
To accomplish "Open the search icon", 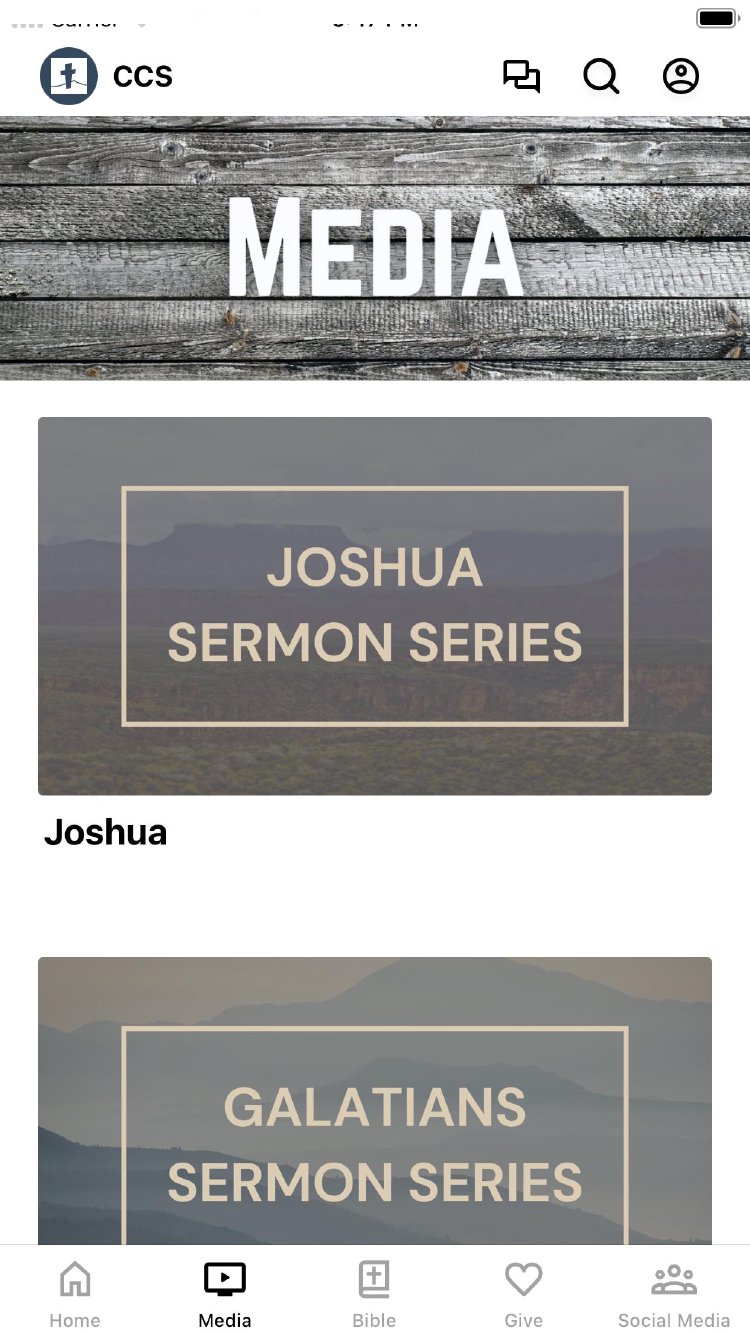I will click(x=601, y=76).
